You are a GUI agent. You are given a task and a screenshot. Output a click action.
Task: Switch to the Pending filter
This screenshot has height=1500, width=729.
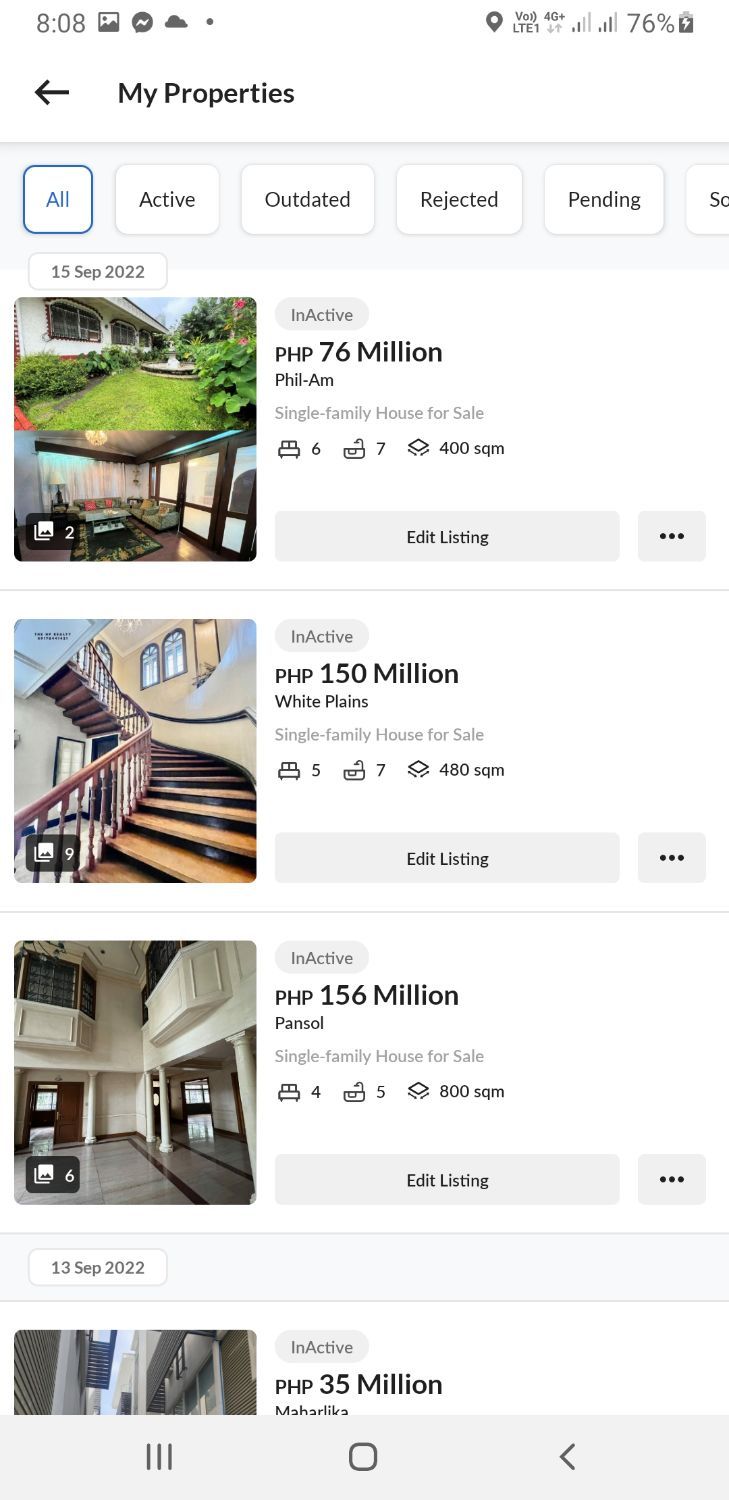pyautogui.click(x=604, y=200)
